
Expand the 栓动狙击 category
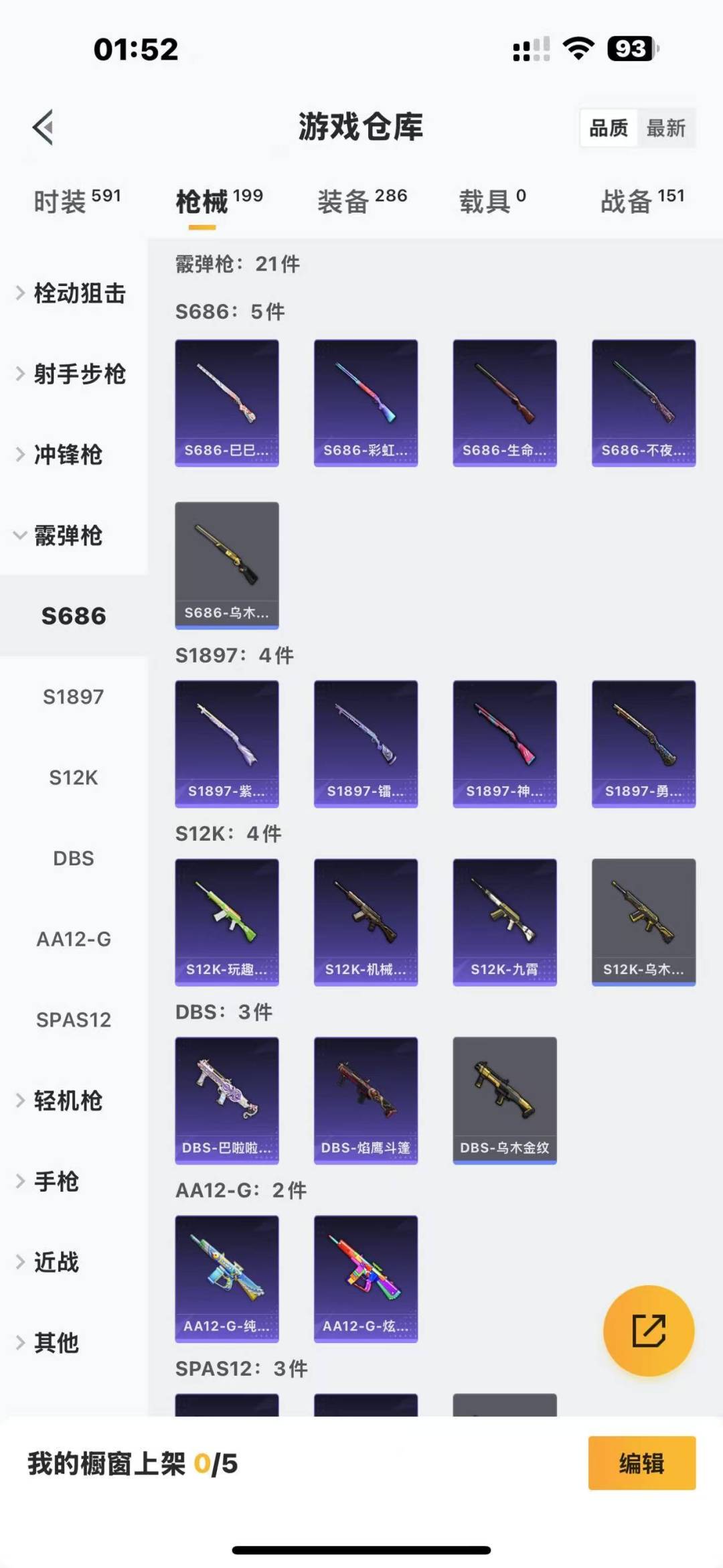(72, 293)
